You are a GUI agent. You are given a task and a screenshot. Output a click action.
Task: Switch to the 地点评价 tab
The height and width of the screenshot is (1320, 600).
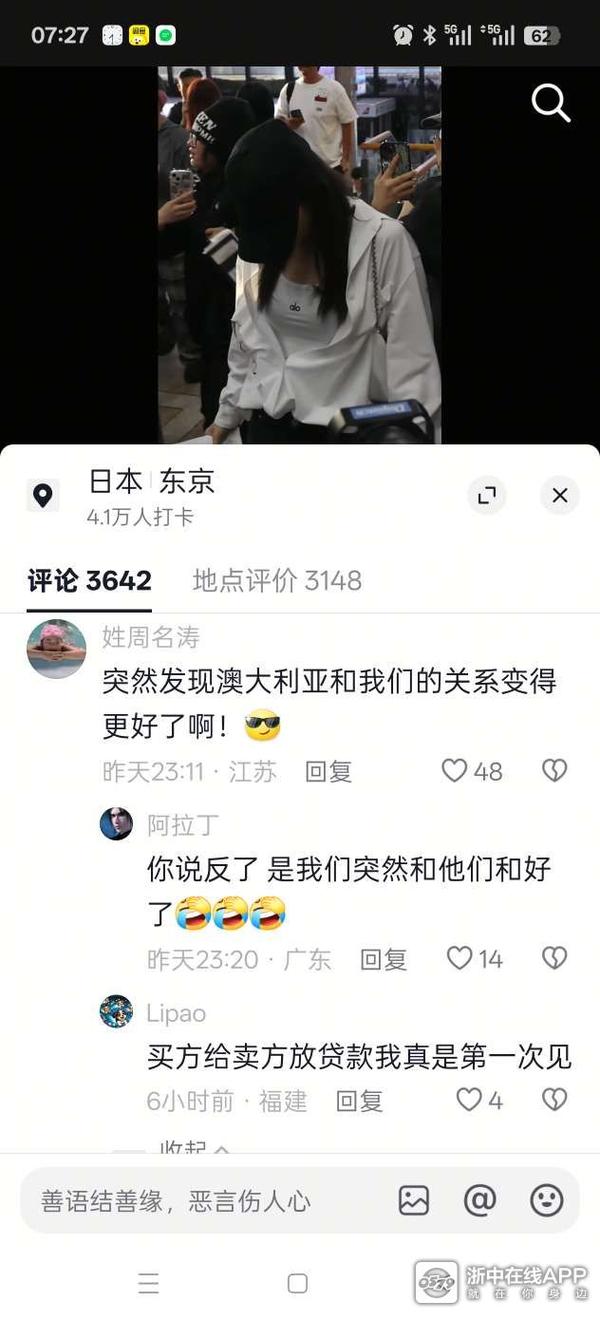click(277, 580)
